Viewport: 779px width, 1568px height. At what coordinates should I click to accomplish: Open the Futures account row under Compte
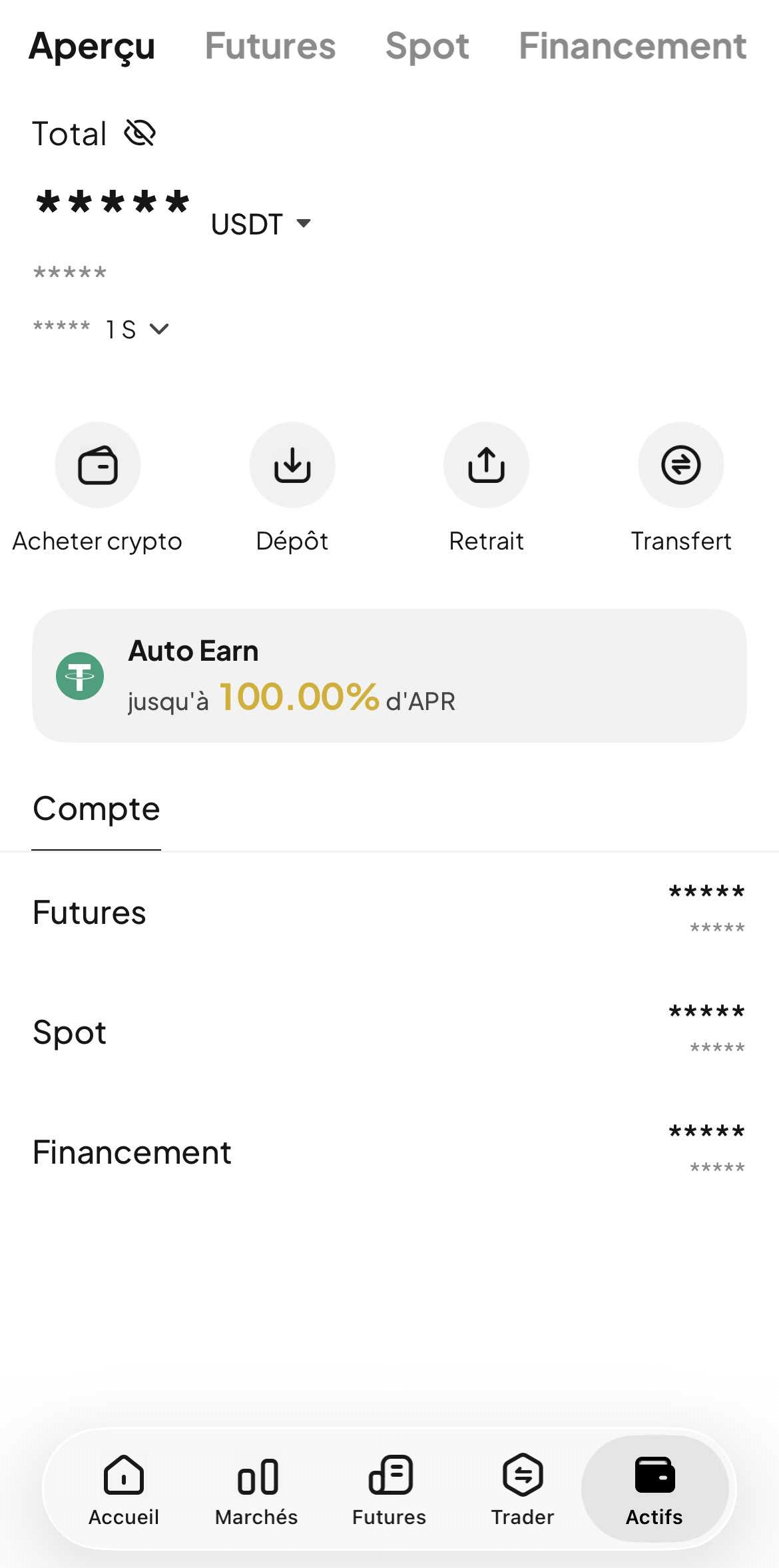coord(389,913)
